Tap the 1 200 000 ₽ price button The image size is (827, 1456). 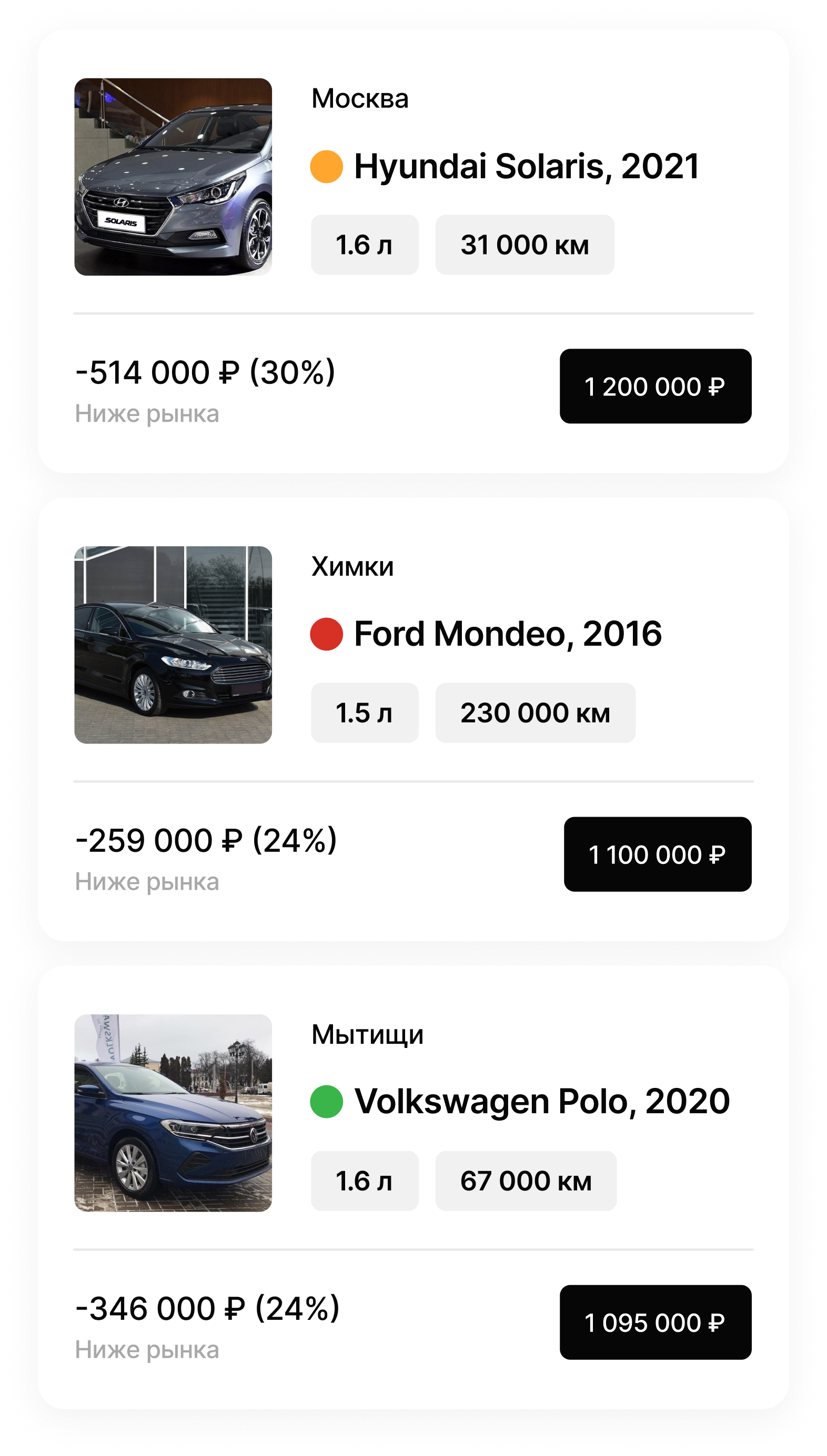pos(655,386)
